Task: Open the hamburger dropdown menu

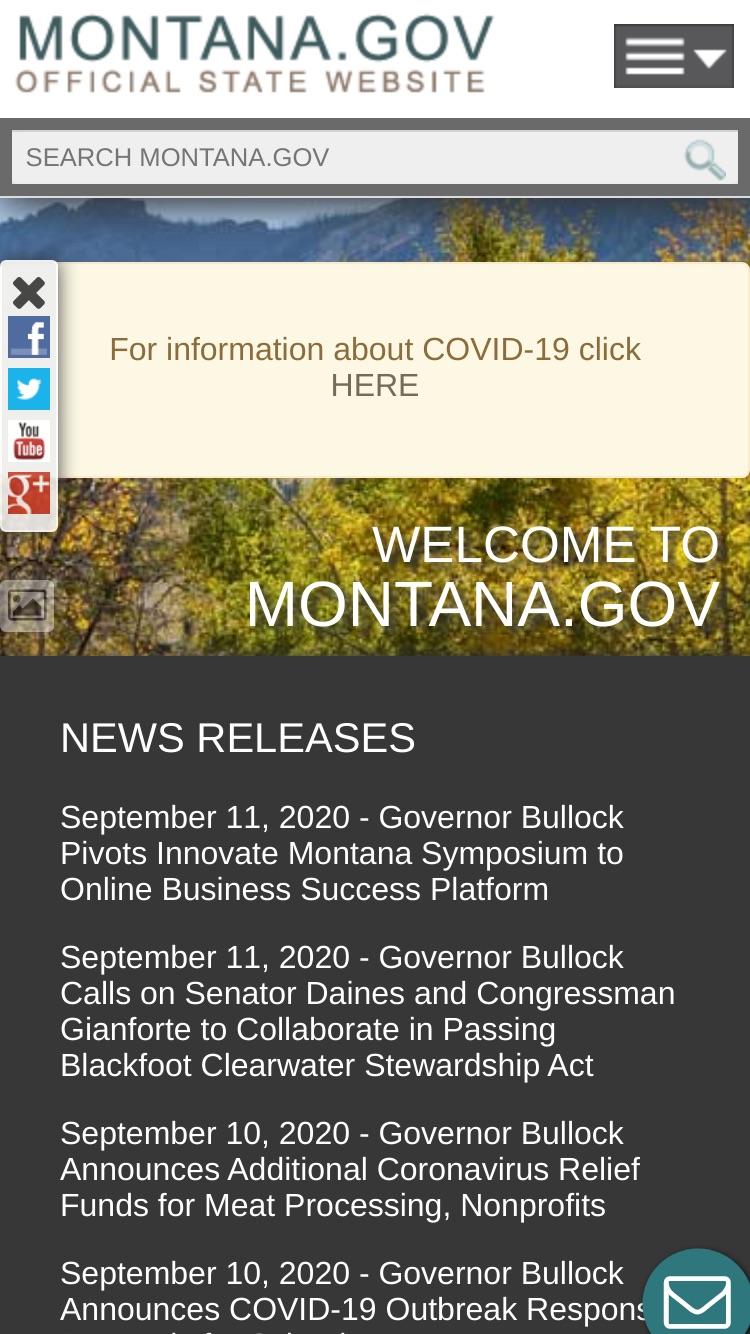Action: pos(674,56)
